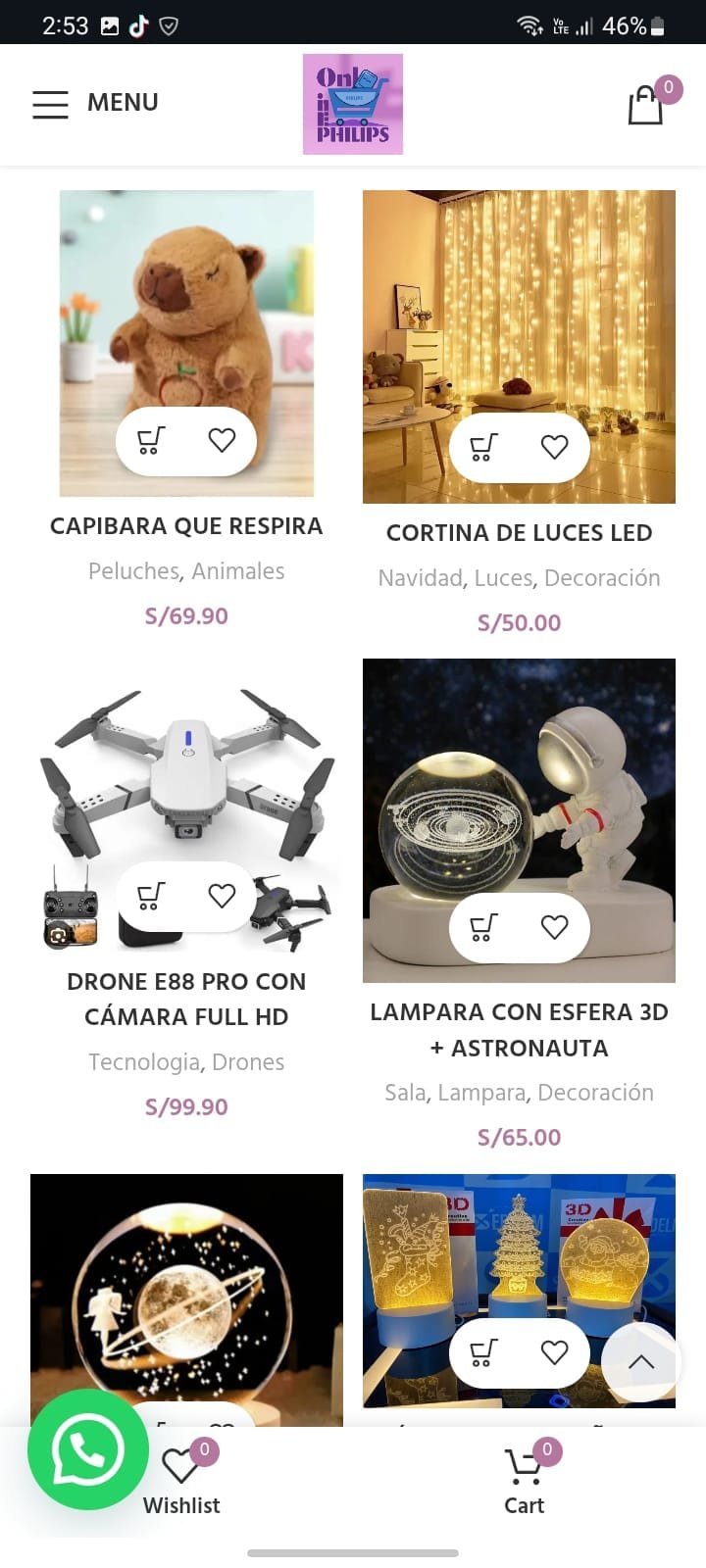The image size is (706, 1568).
Task: Browse the Navidad category link
Action: point(420,578)
